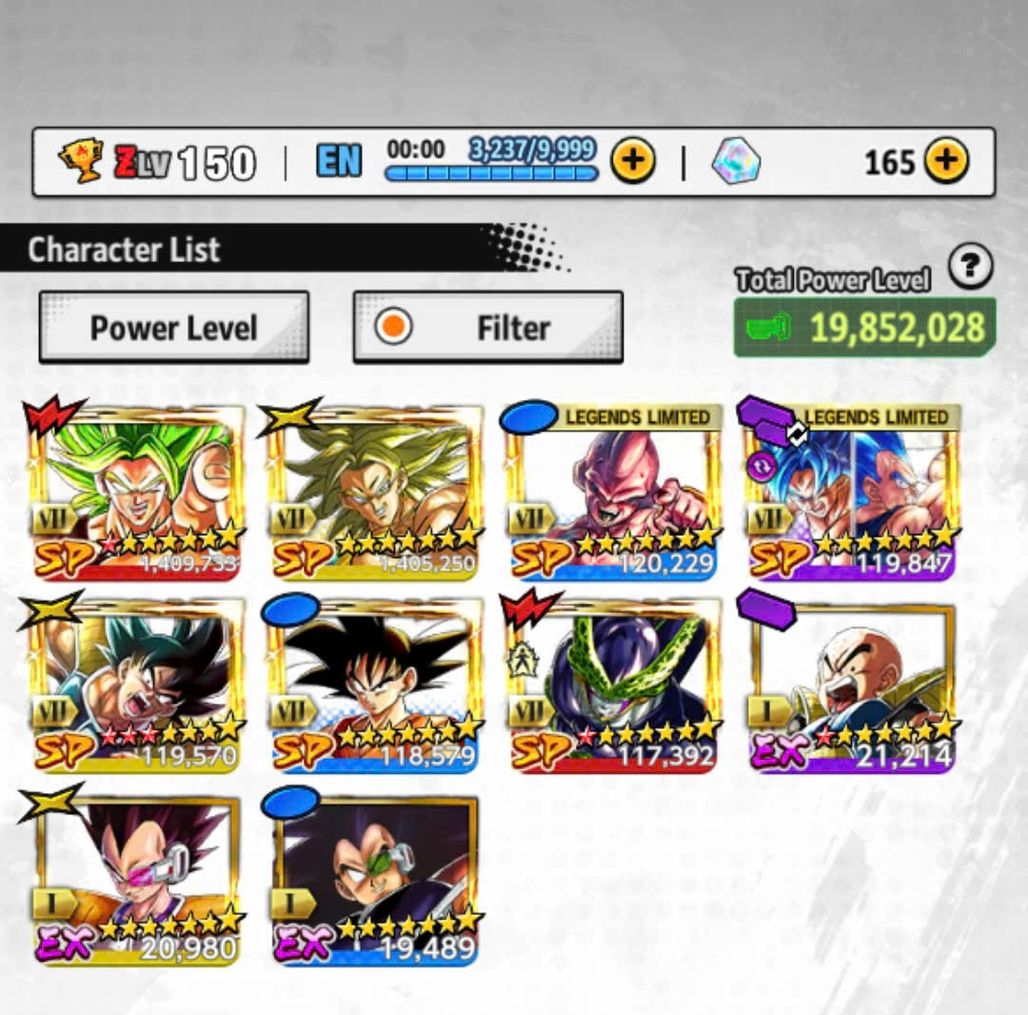Viewport: 1028px width, 1015px height.
Task: Add more Chrono Crystals with plus button
Action: tap(945, 161)
